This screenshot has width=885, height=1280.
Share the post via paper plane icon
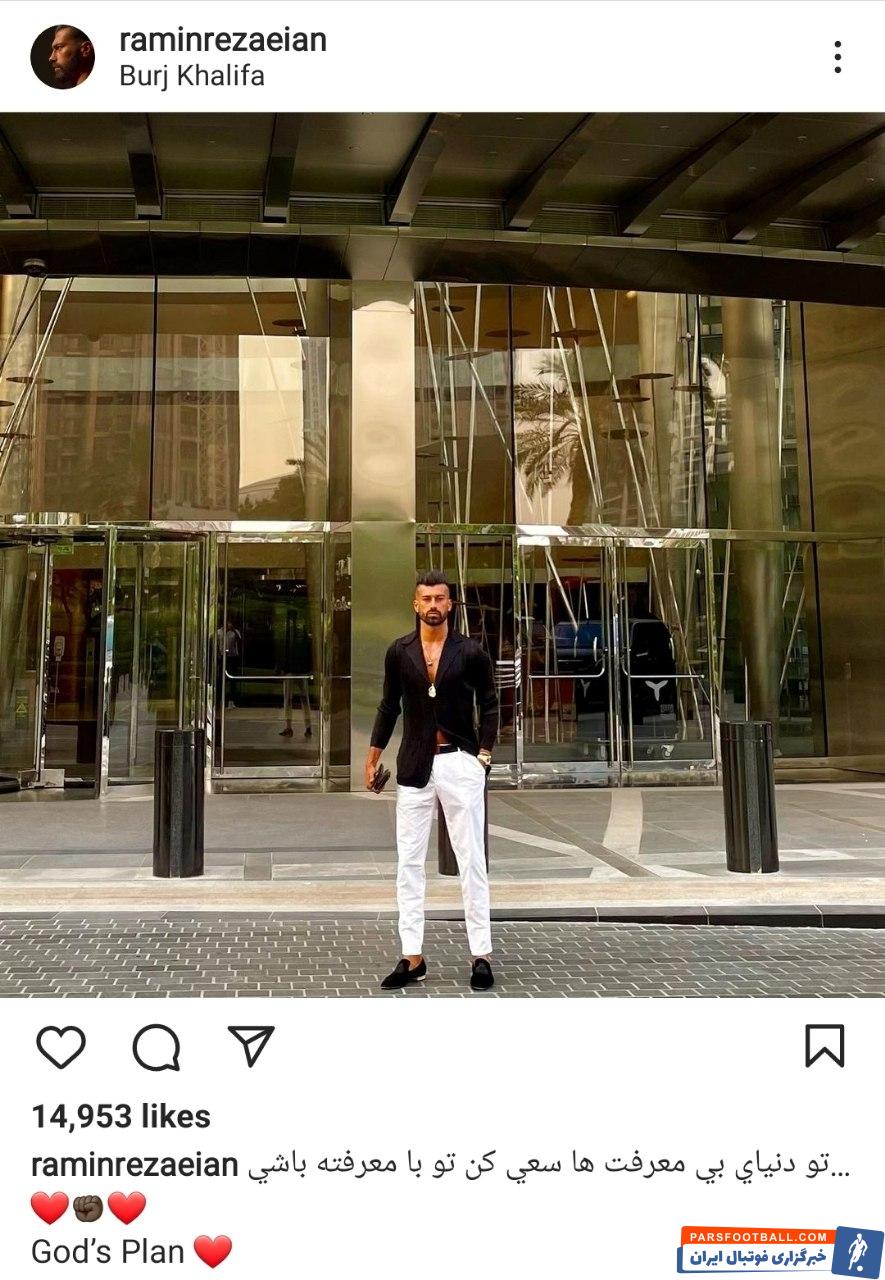pos(250,1046)
